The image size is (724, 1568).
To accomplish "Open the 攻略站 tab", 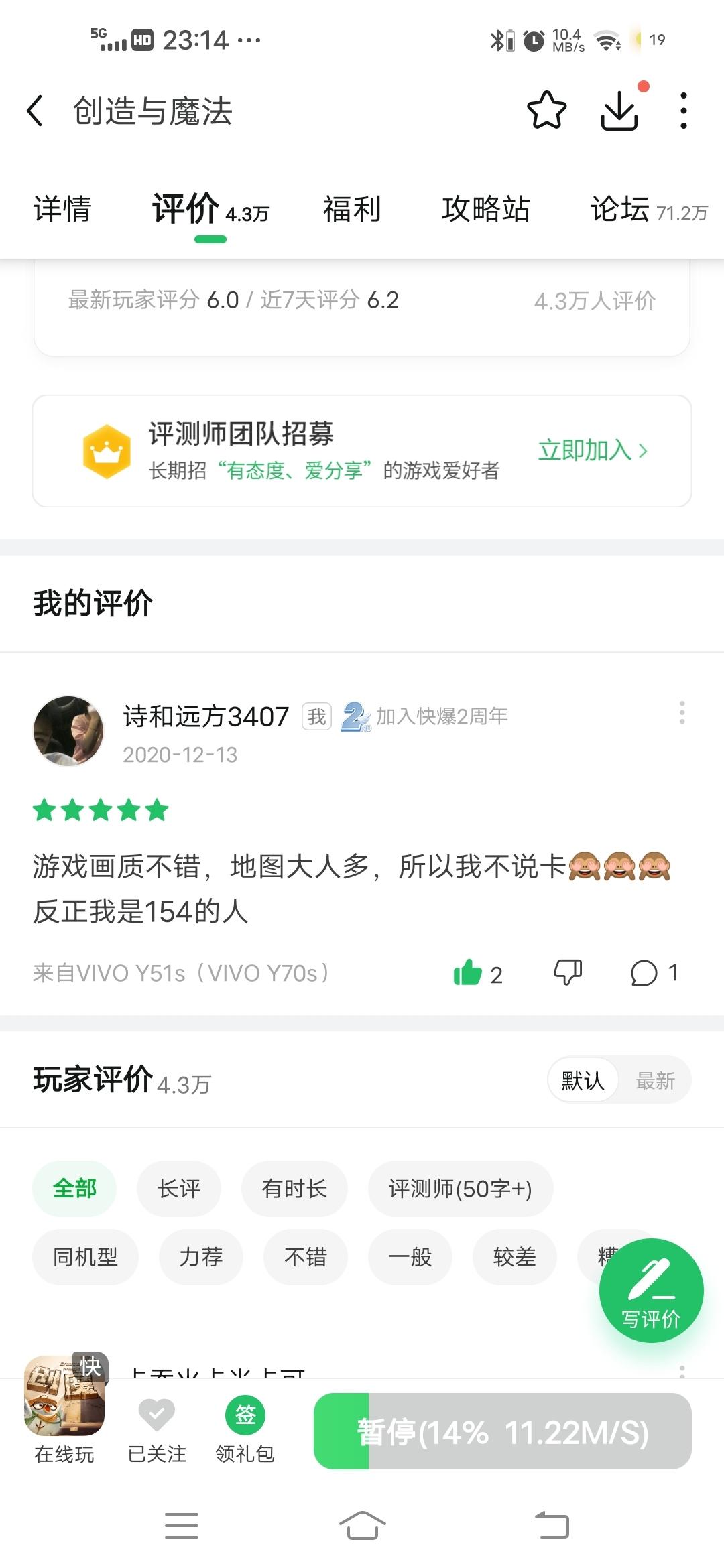I will [486, 209].
